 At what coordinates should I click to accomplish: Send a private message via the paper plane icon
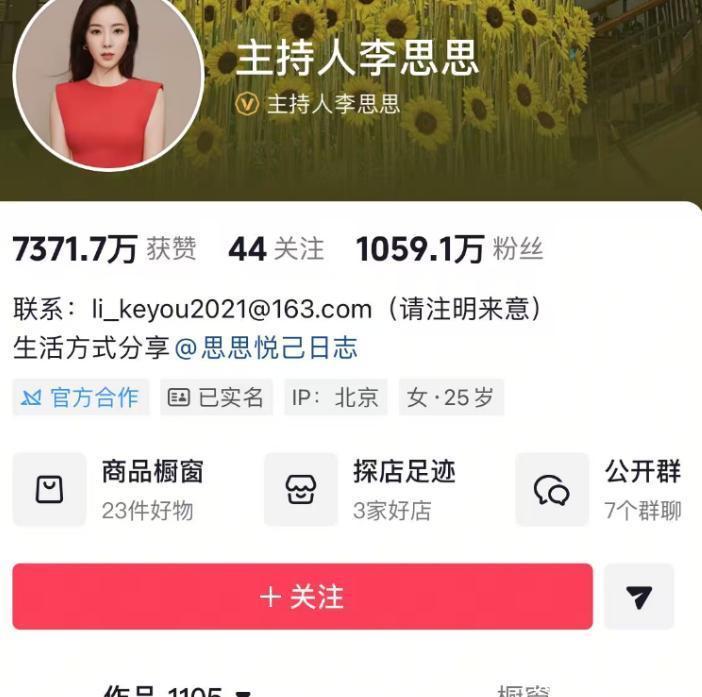(639, 597)
